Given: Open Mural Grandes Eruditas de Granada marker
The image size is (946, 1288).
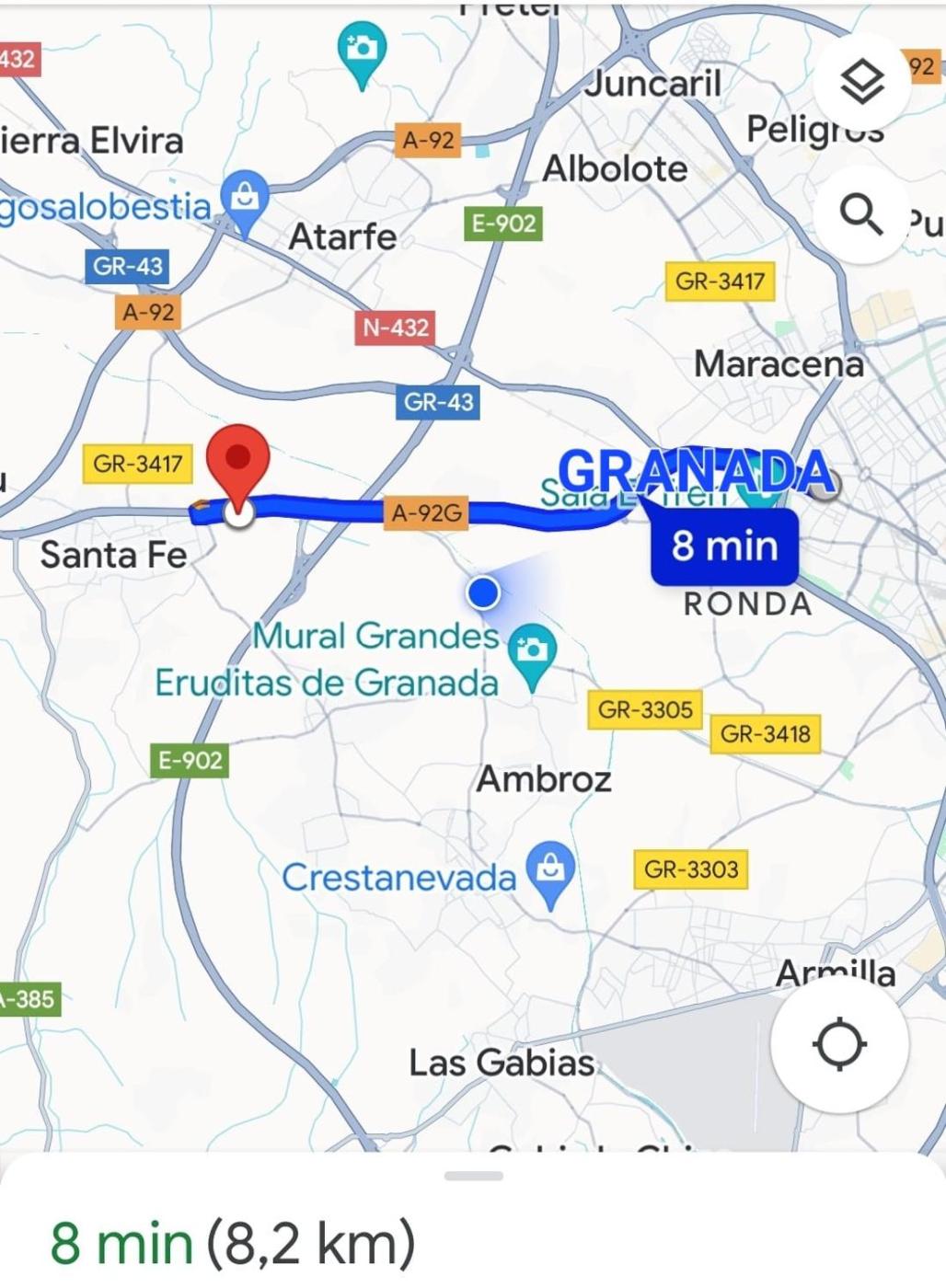Looking at the screenshot, I should pos(532,652).
